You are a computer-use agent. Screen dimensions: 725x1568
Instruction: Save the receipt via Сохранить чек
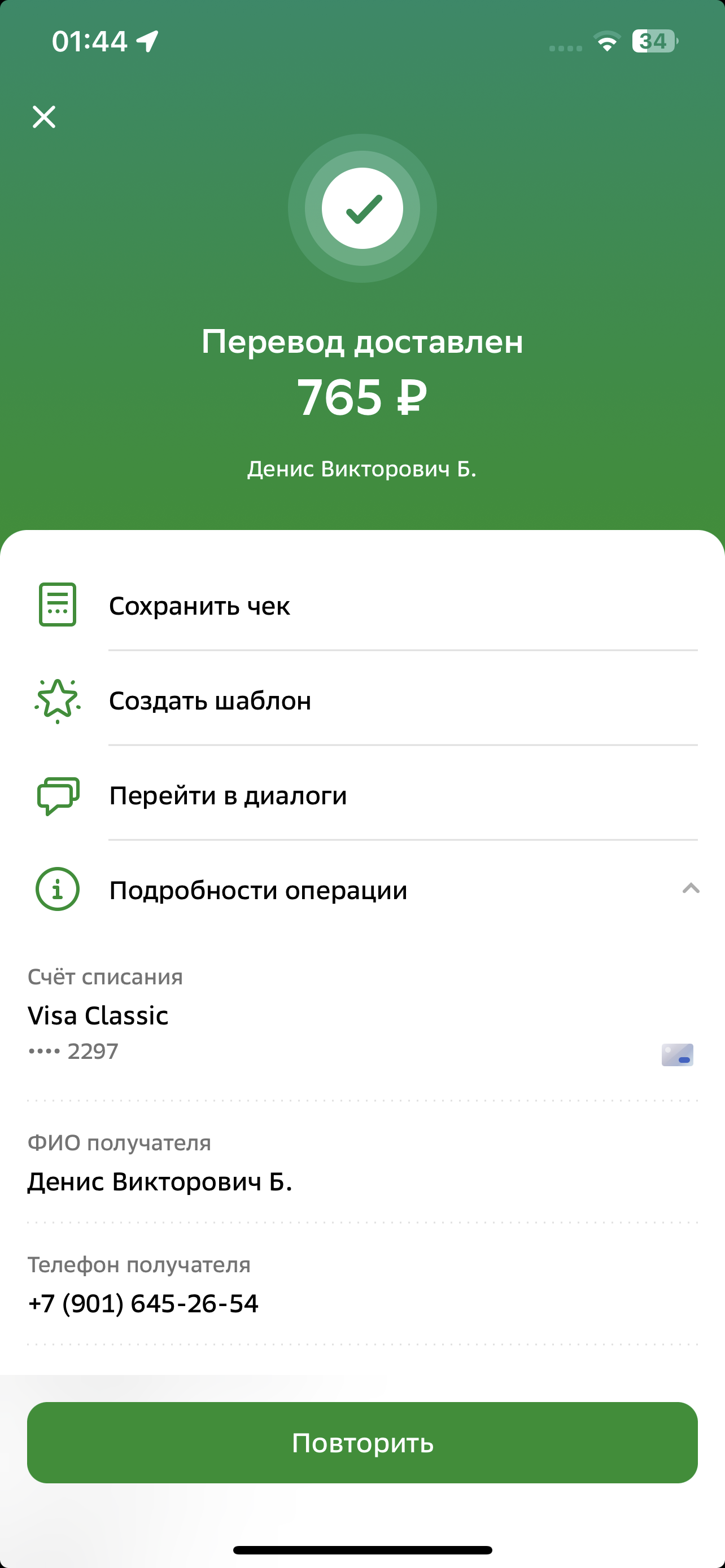(363, 605)
